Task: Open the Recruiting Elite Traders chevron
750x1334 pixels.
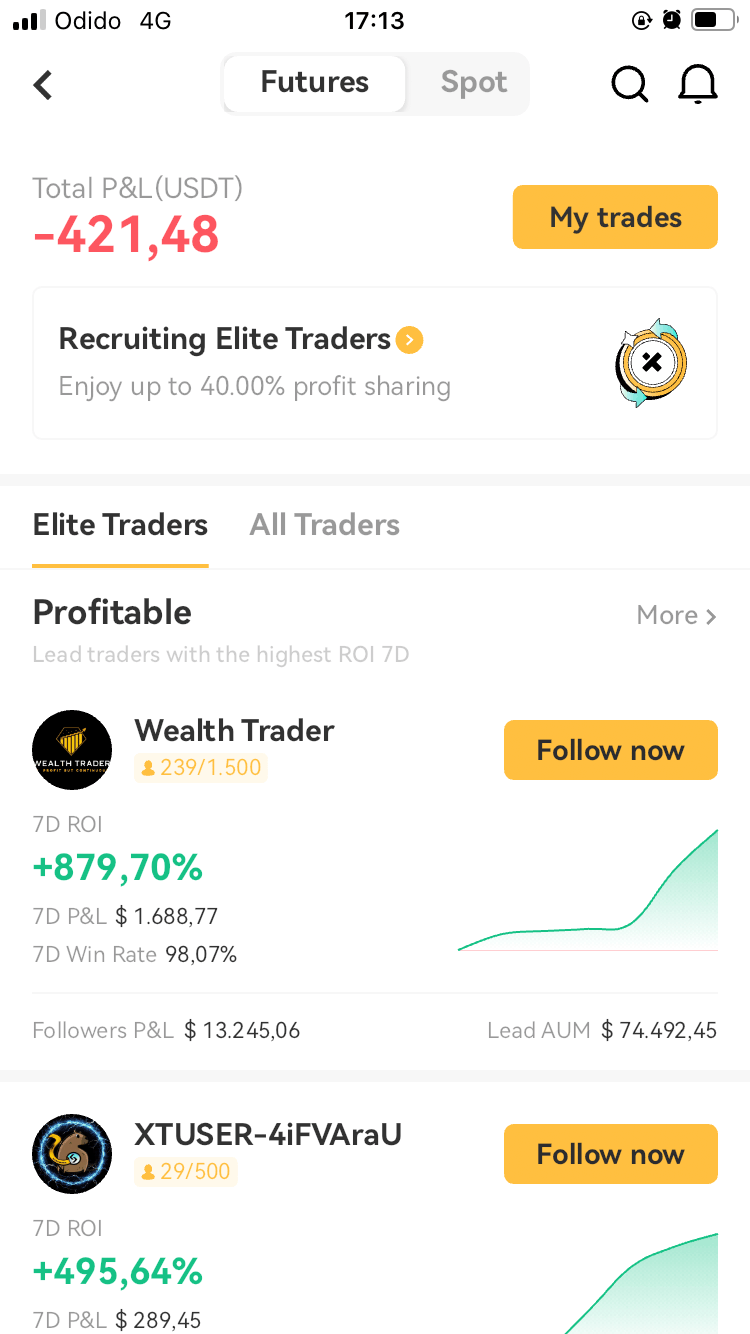Action: [x=408, y=340]
